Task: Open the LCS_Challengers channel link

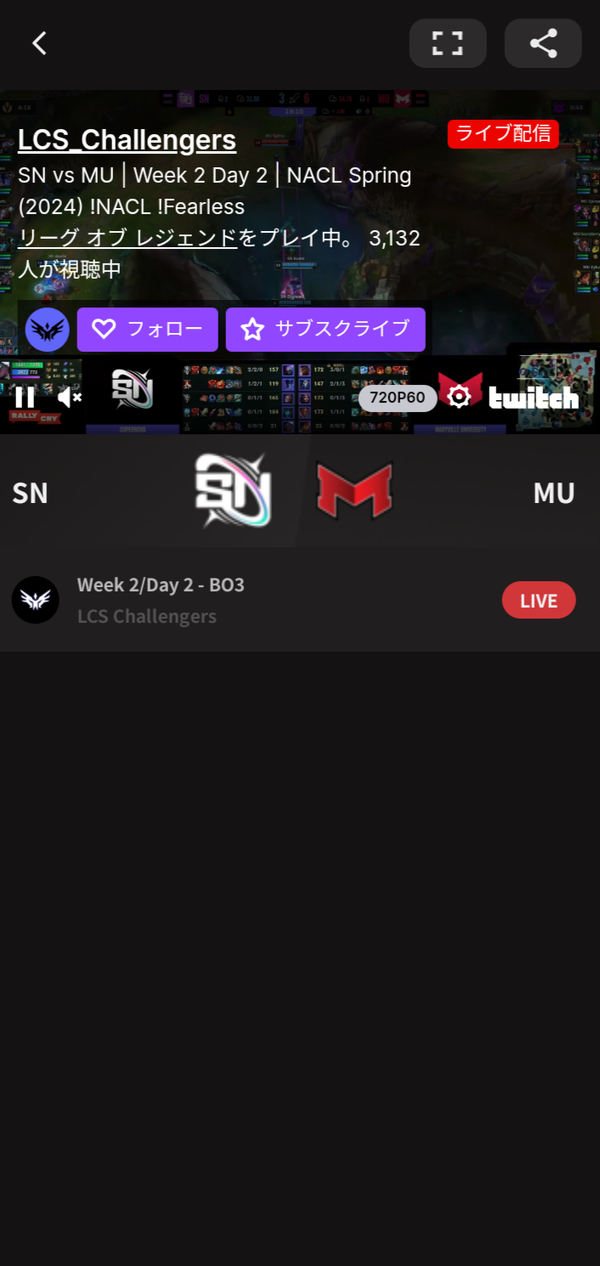Action: [127, 140]
